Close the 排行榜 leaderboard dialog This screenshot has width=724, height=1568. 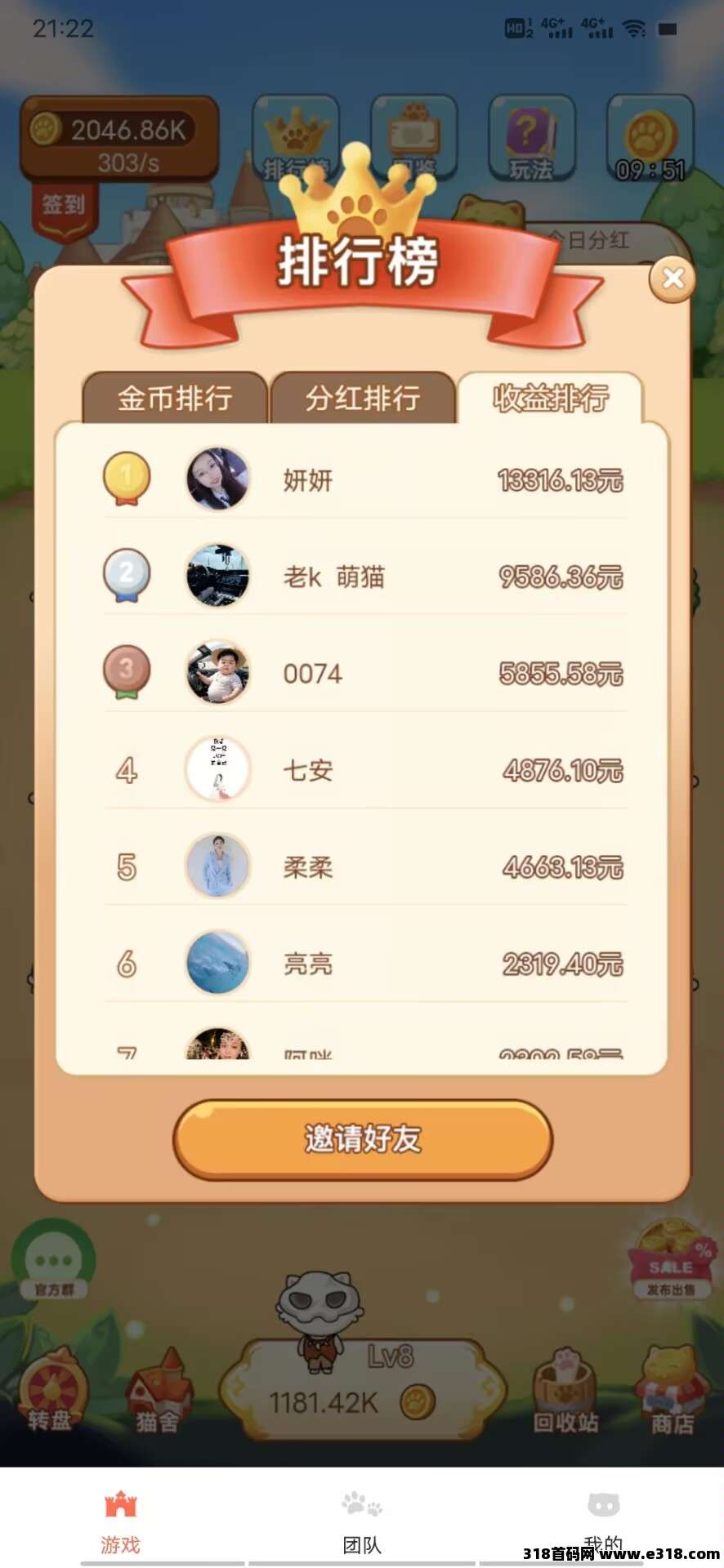[x=673, y=279]
